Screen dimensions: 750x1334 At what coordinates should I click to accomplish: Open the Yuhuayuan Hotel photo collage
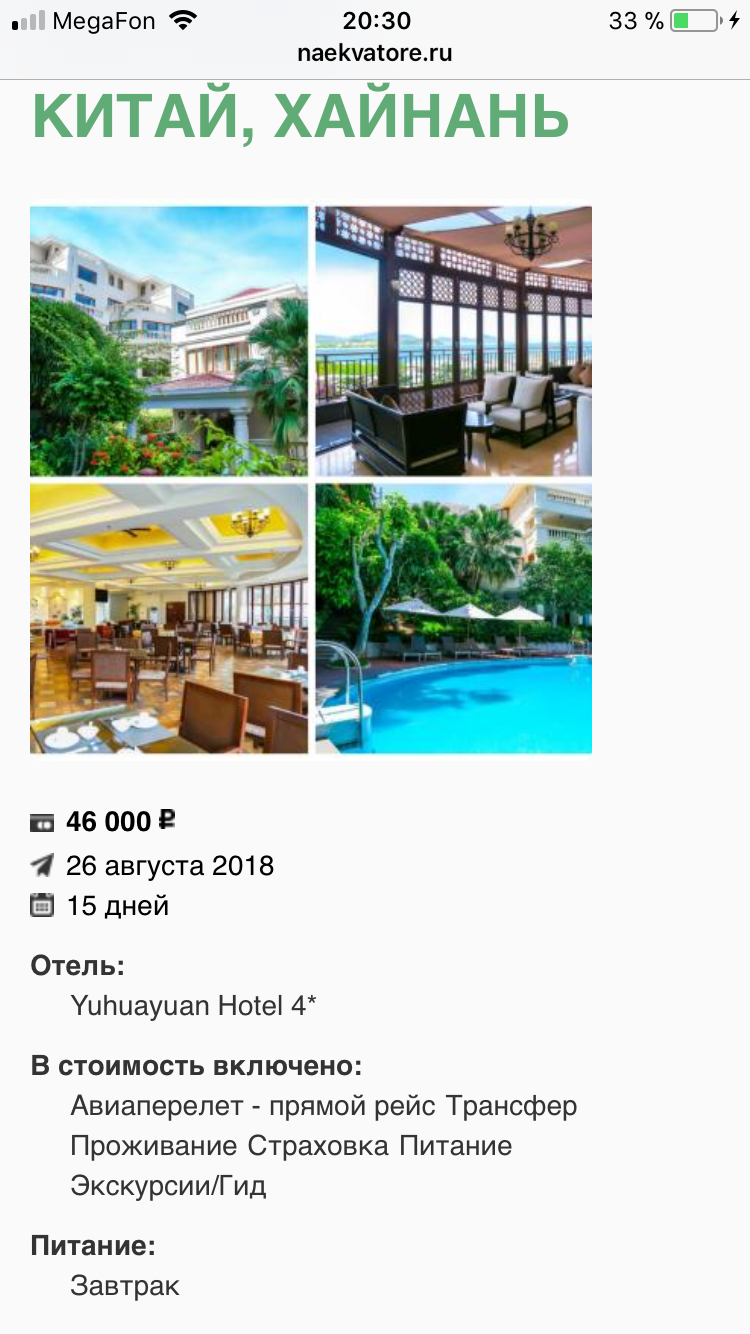pos(311,480)
